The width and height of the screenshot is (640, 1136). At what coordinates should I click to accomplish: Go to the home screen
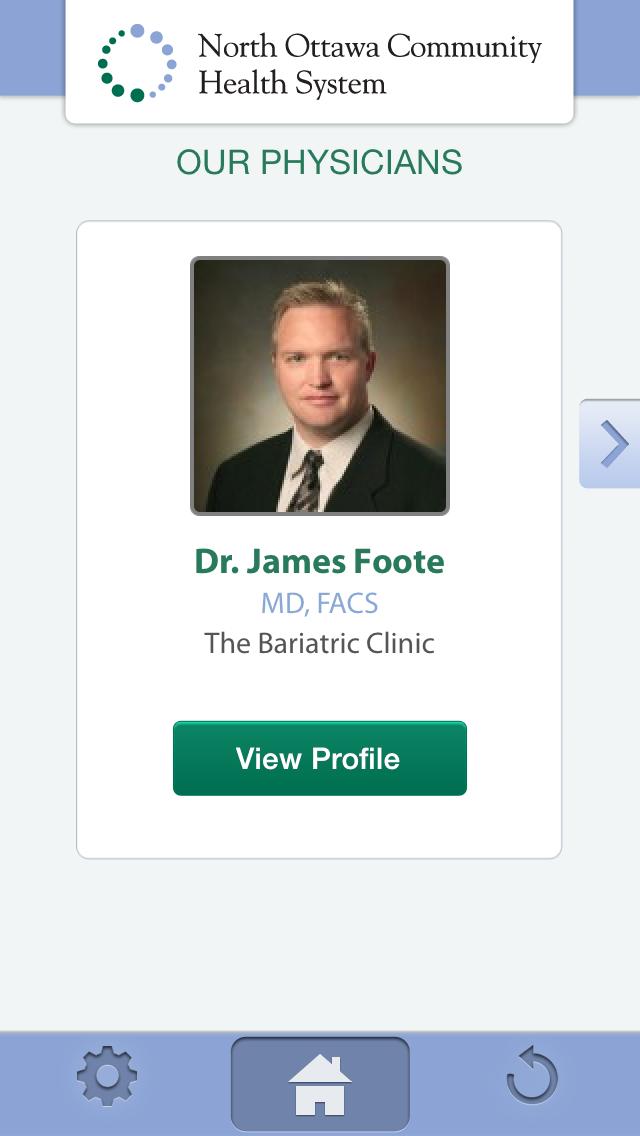pyautogui.click(x=320, y=1083)
